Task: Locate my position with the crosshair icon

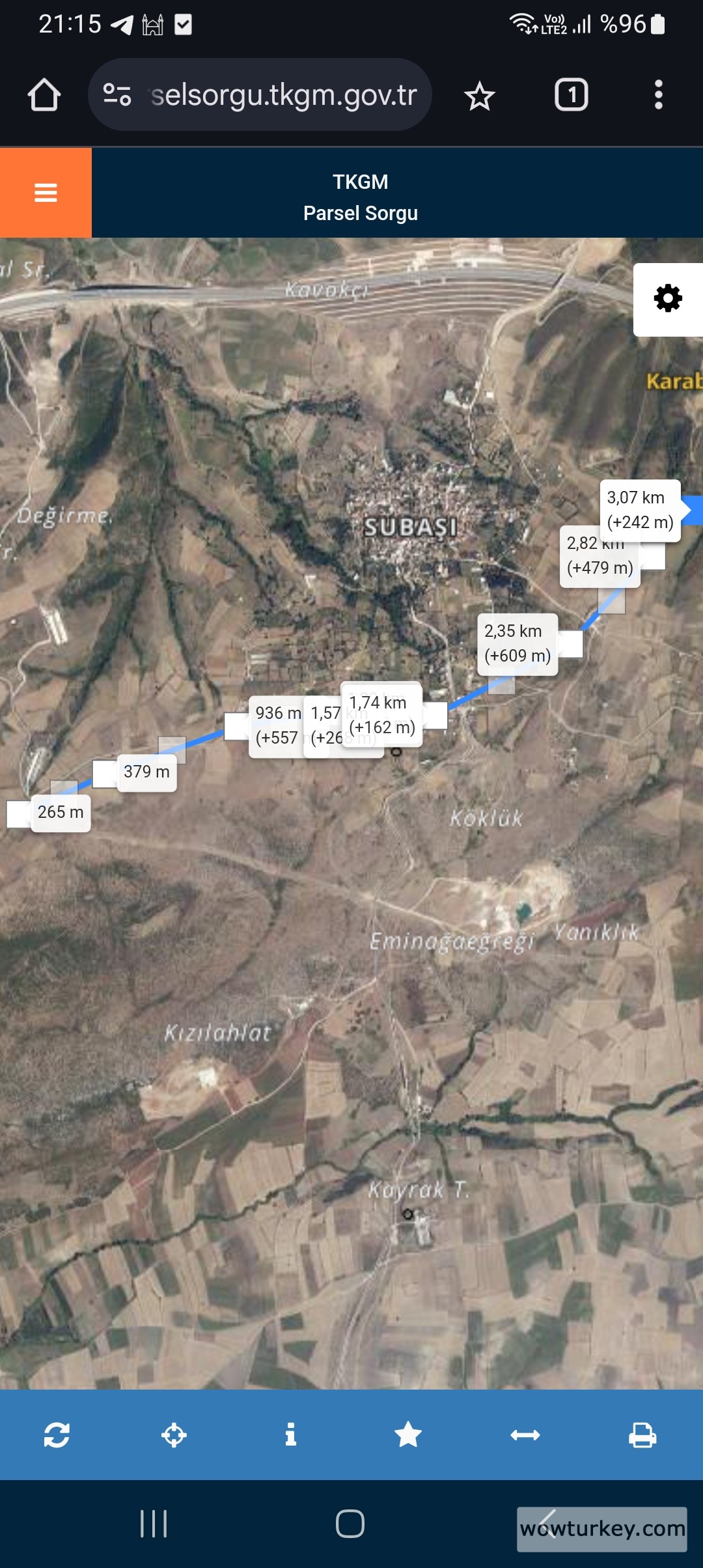Action: (x=174, y=1435)
